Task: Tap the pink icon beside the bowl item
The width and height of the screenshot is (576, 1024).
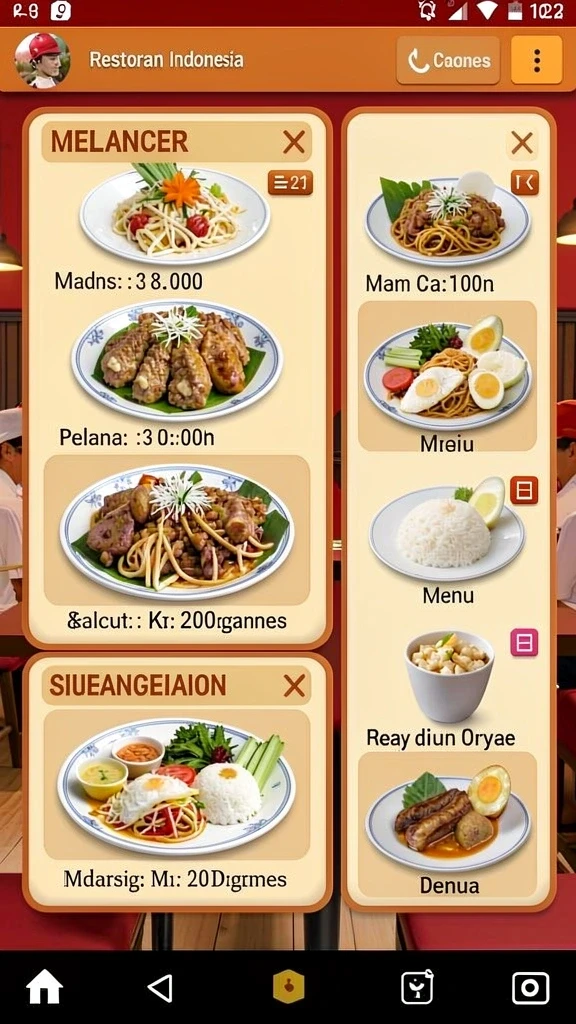Action: tap(524, 643)
